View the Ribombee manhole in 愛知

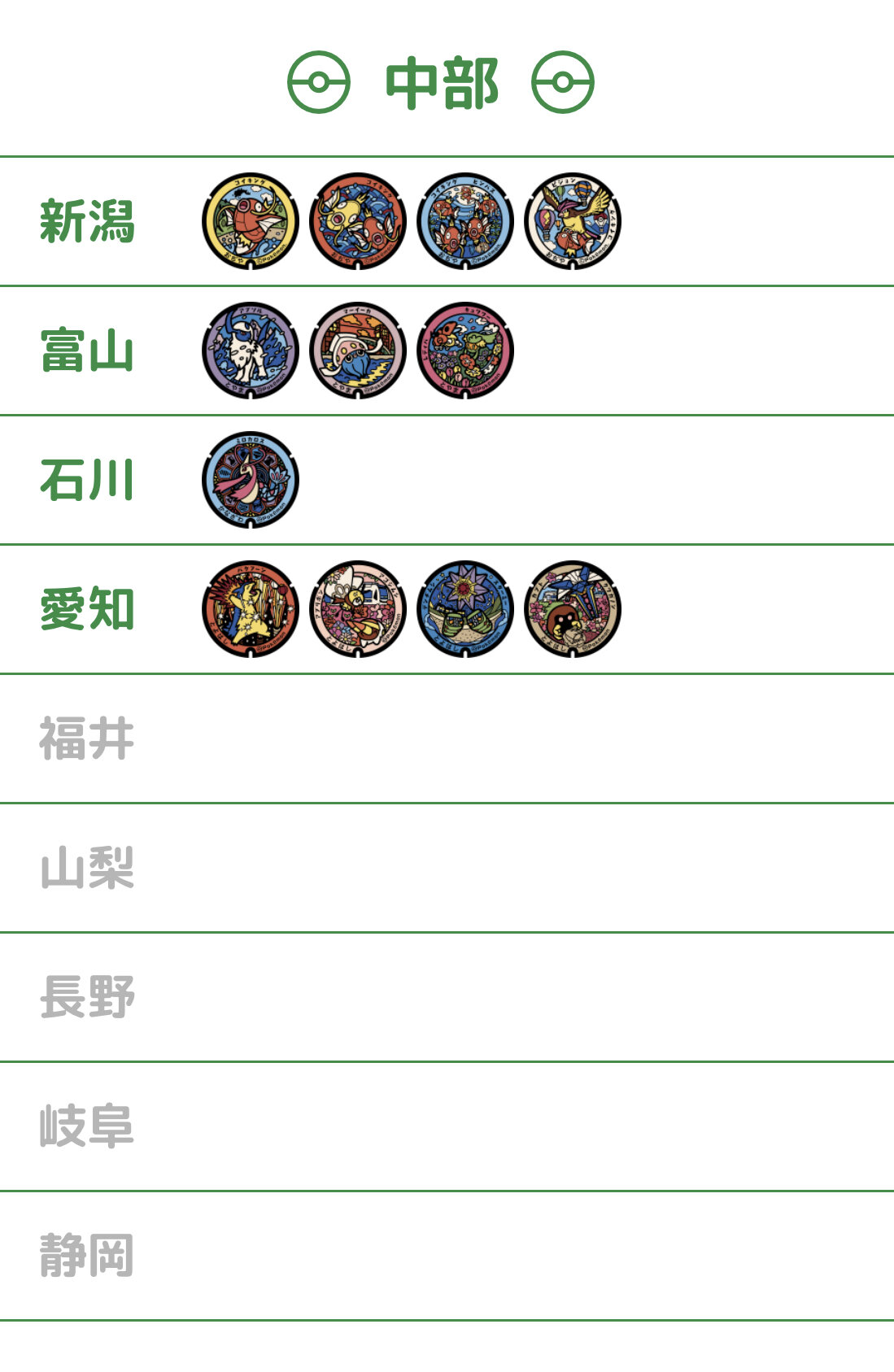click(x=358, y=609)
